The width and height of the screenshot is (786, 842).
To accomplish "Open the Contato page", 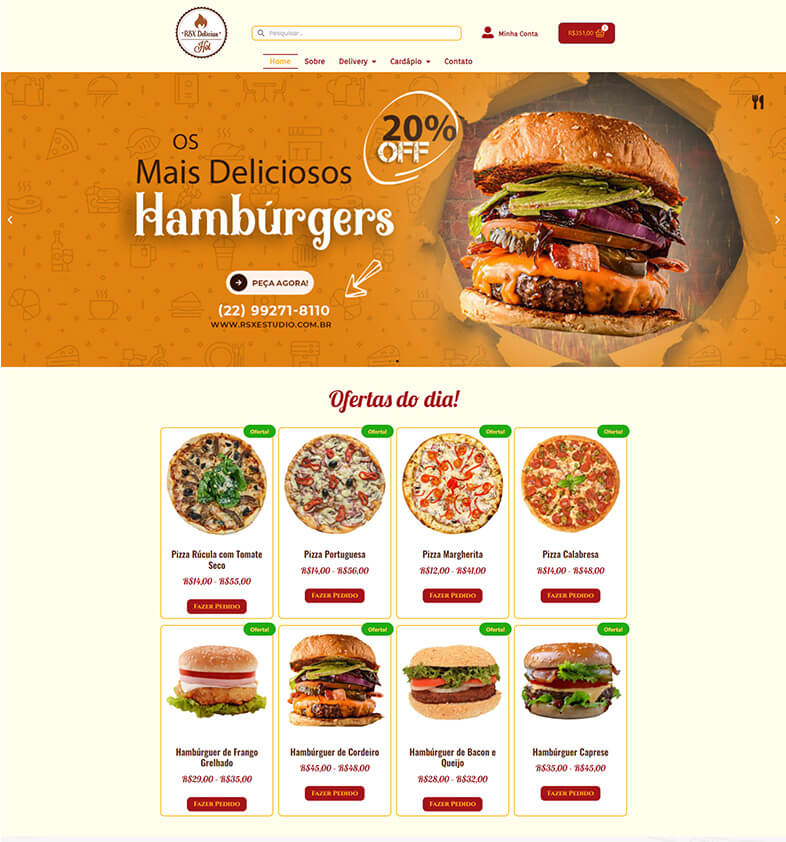I will point(458,61).
